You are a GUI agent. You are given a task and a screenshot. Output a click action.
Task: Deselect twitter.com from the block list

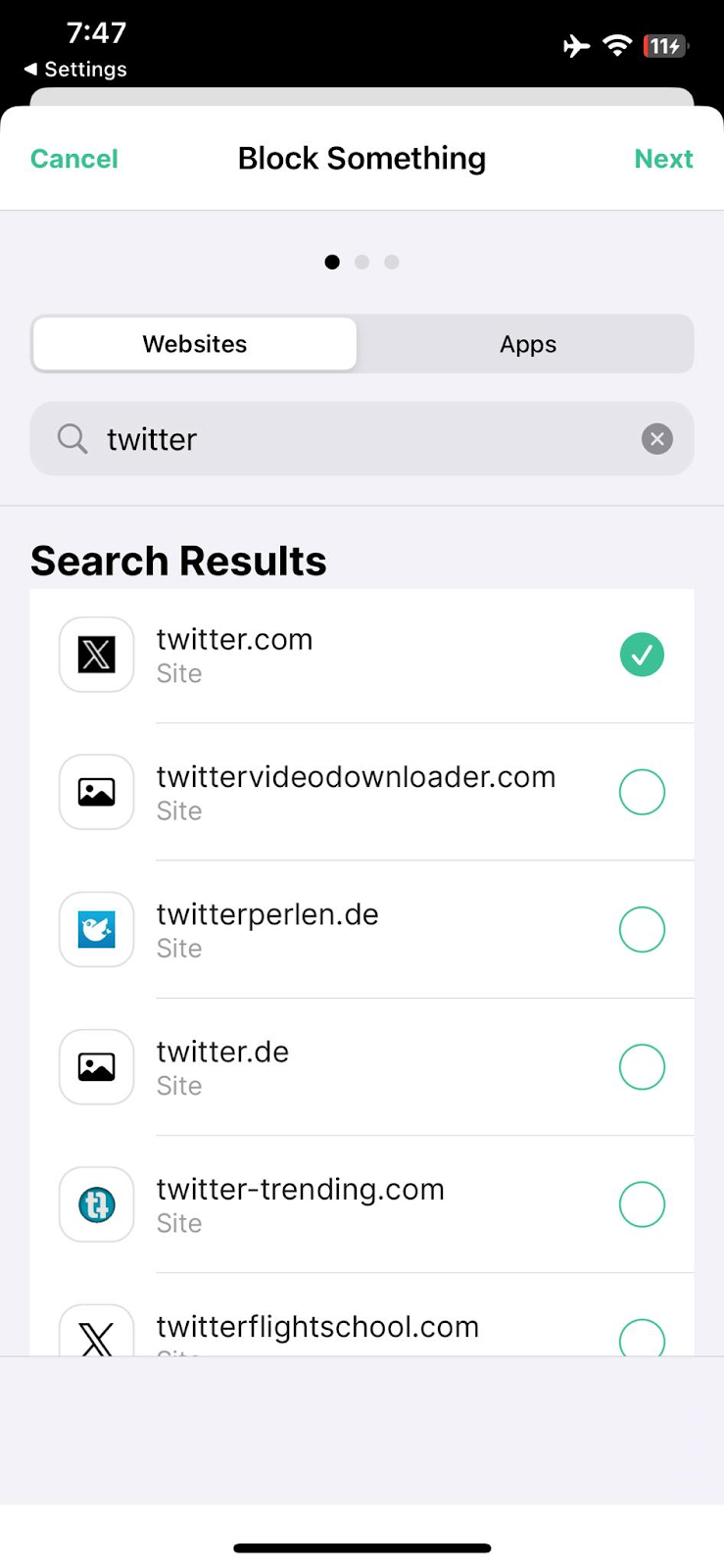pos(642,655)
